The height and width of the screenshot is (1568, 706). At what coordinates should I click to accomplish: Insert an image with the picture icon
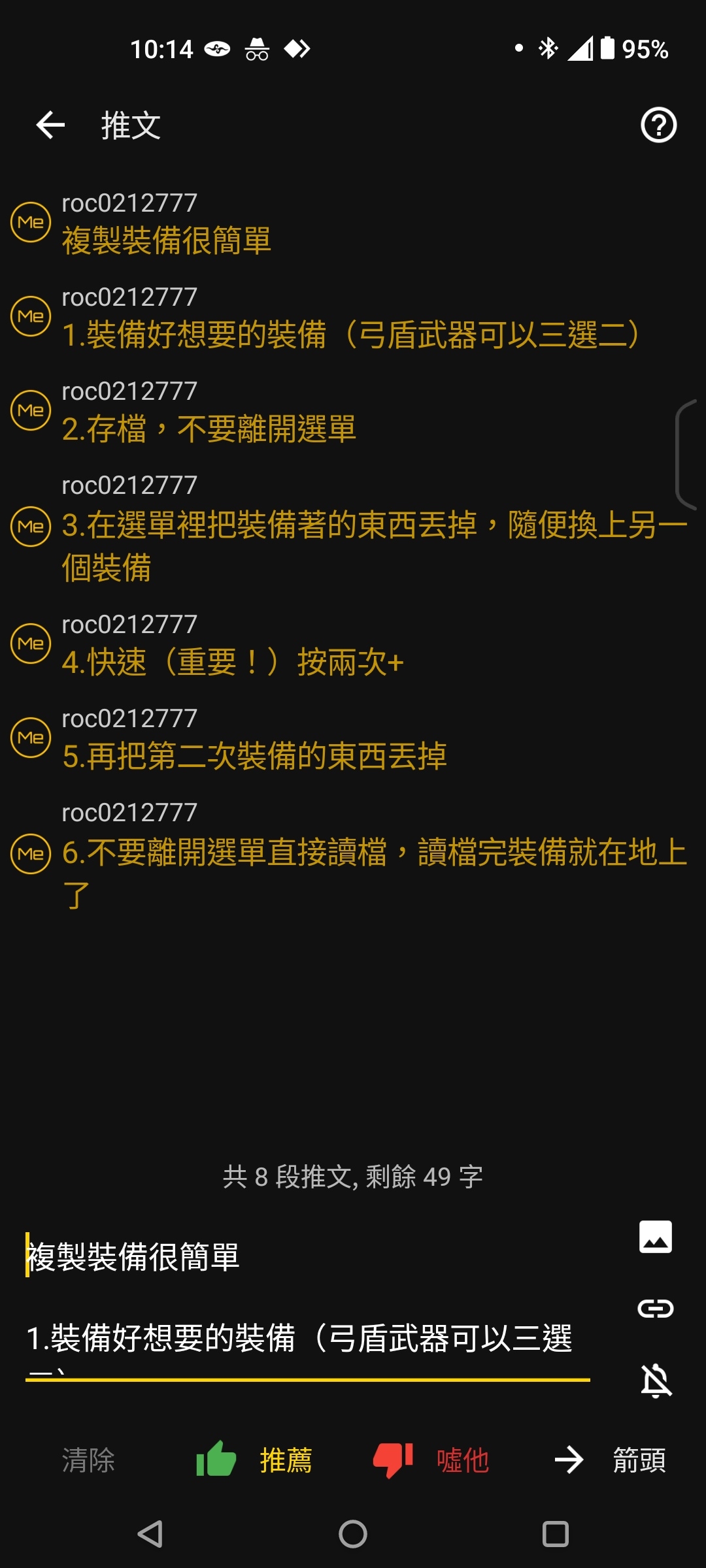click(x=656, y=1237)
